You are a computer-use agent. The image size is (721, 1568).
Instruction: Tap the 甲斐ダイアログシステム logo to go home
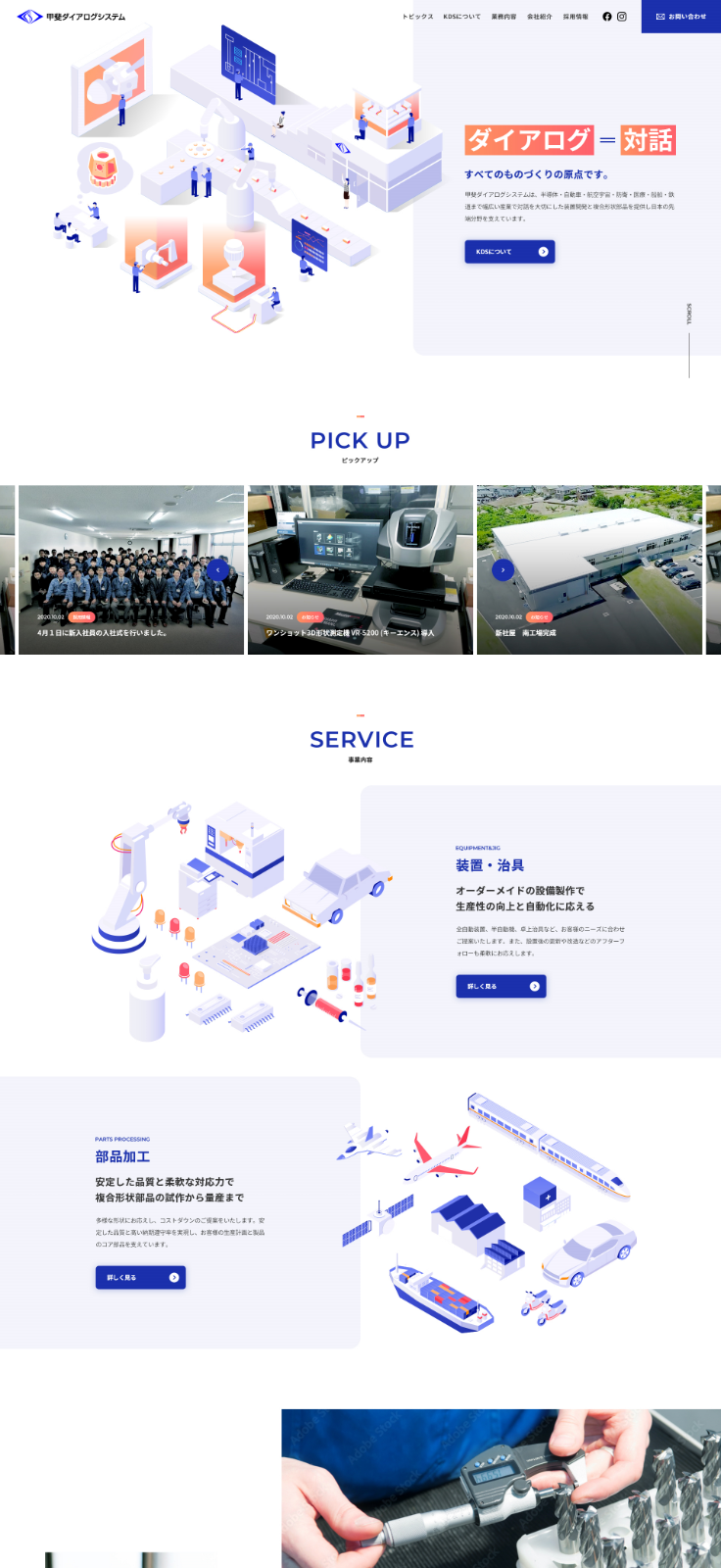tap(72, 17)
